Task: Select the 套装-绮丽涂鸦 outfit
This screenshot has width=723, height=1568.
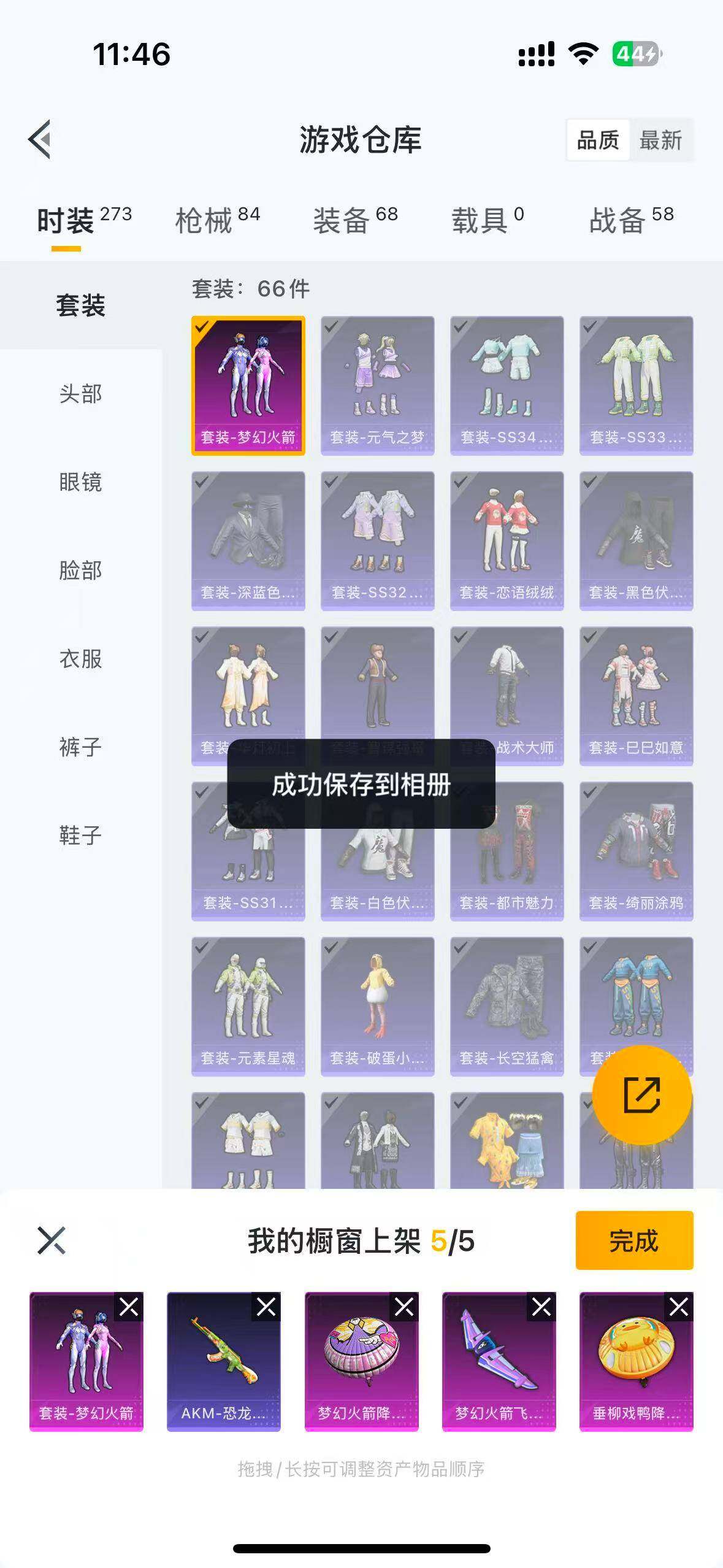Action: click(636, 851)
